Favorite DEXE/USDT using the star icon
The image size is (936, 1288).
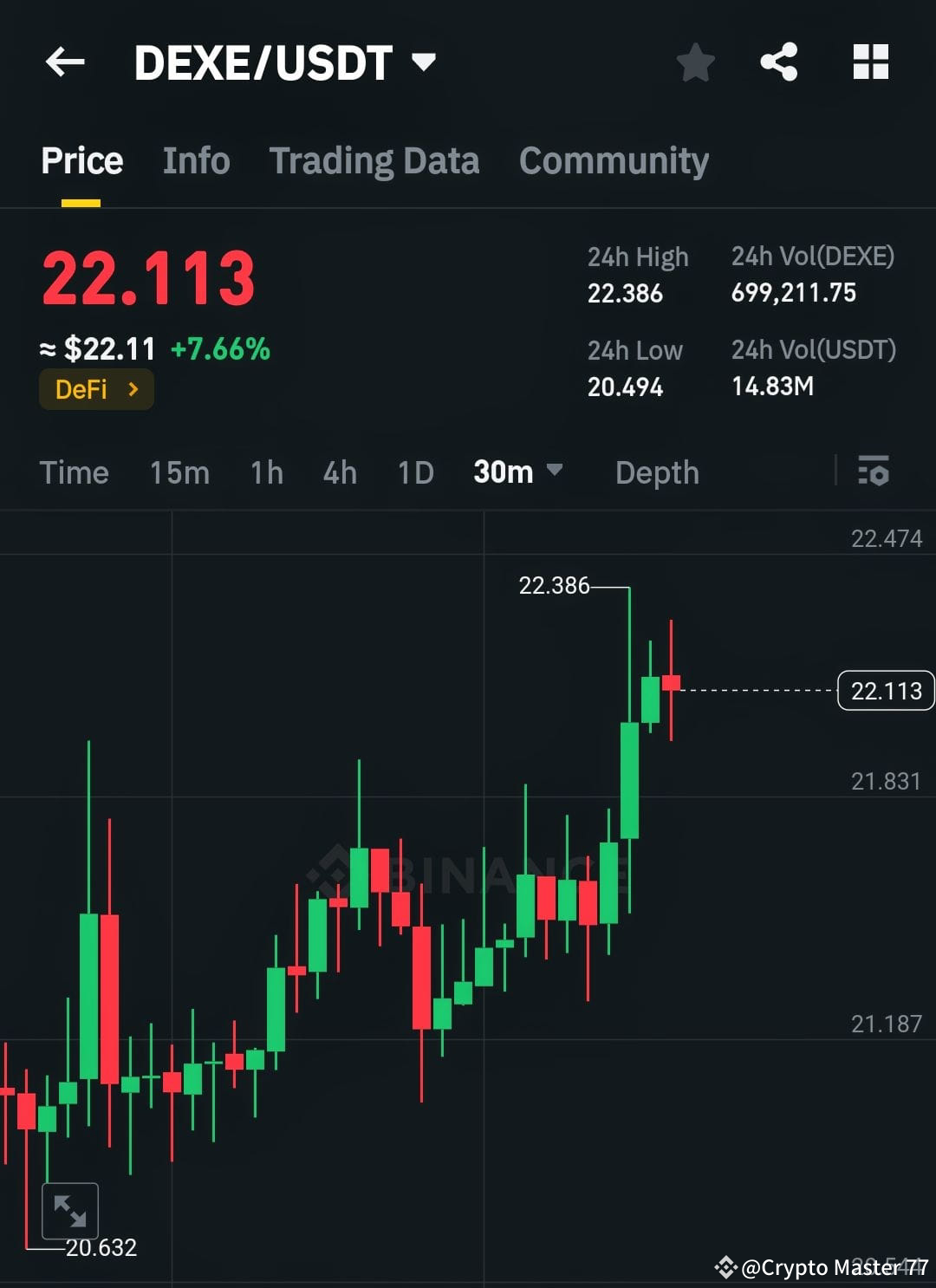pyautogui.click(x=696, y=62)
